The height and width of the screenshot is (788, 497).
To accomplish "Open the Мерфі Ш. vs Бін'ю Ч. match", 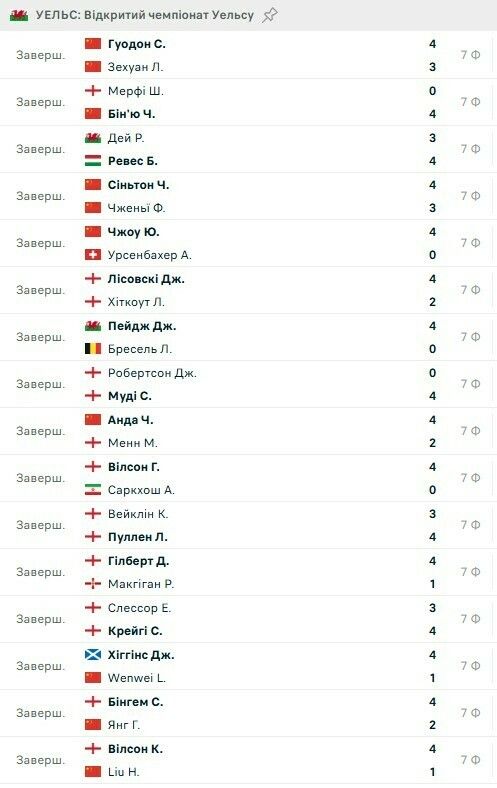I will tap(248, 102).
